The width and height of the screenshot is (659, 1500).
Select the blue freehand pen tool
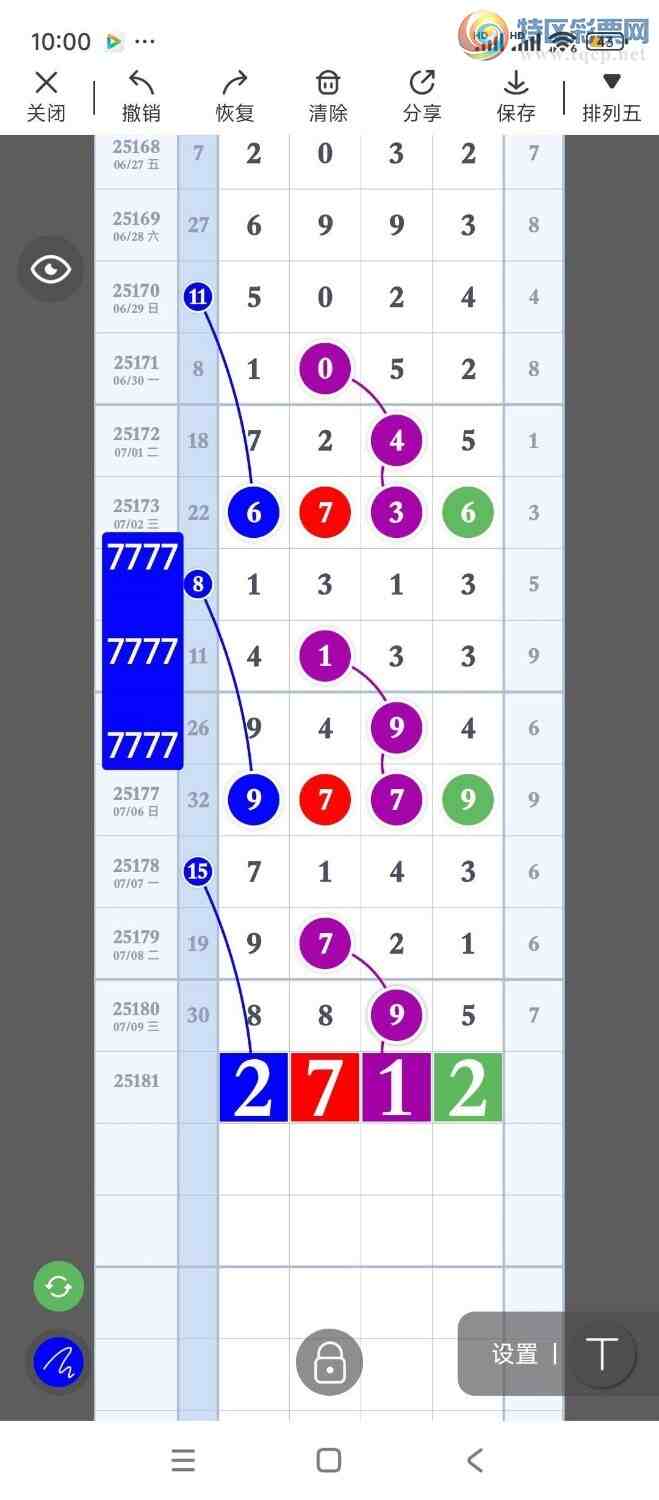tap(58, 1361)
